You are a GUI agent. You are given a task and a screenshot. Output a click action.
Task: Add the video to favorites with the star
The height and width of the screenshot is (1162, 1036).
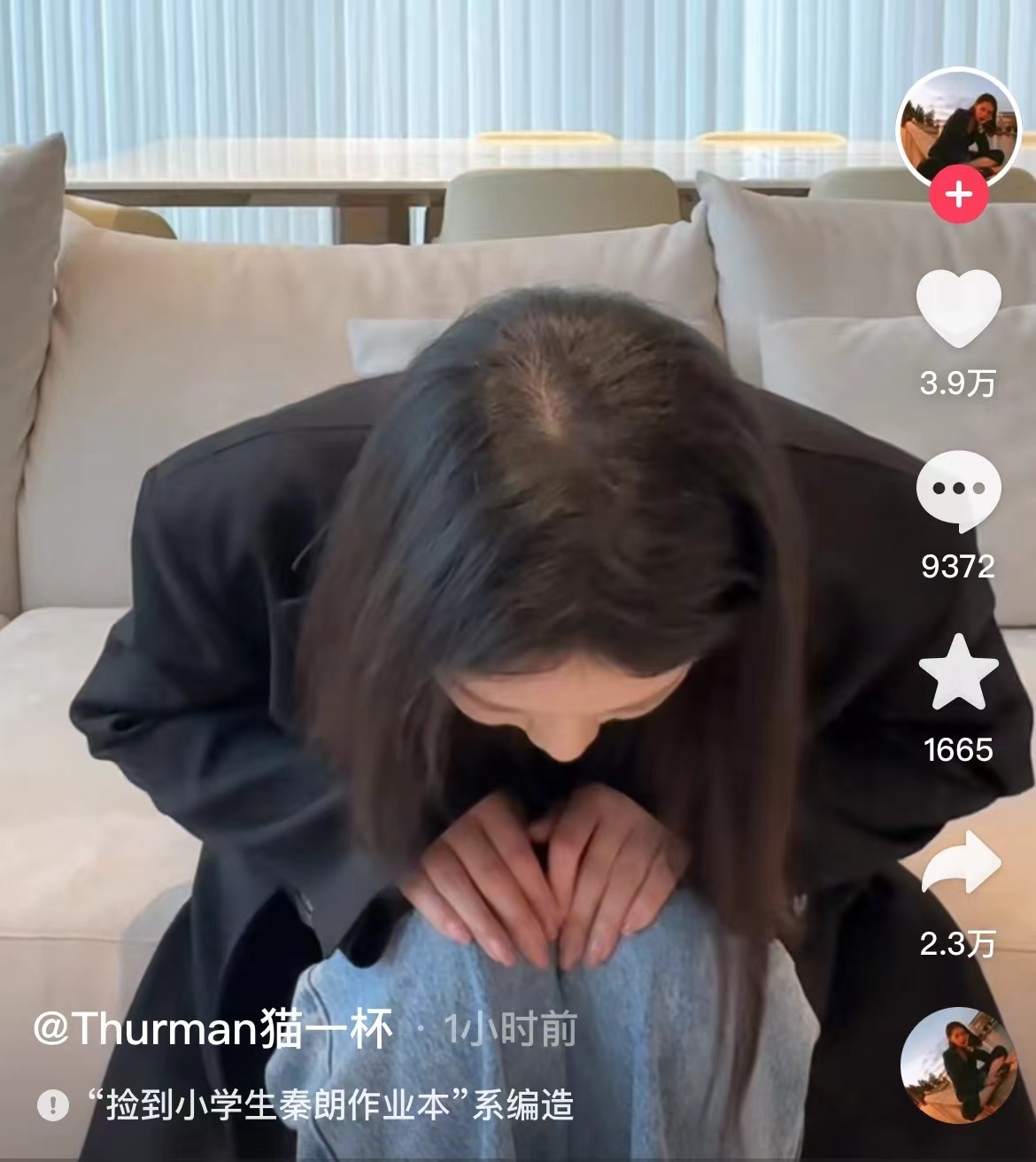958,671
